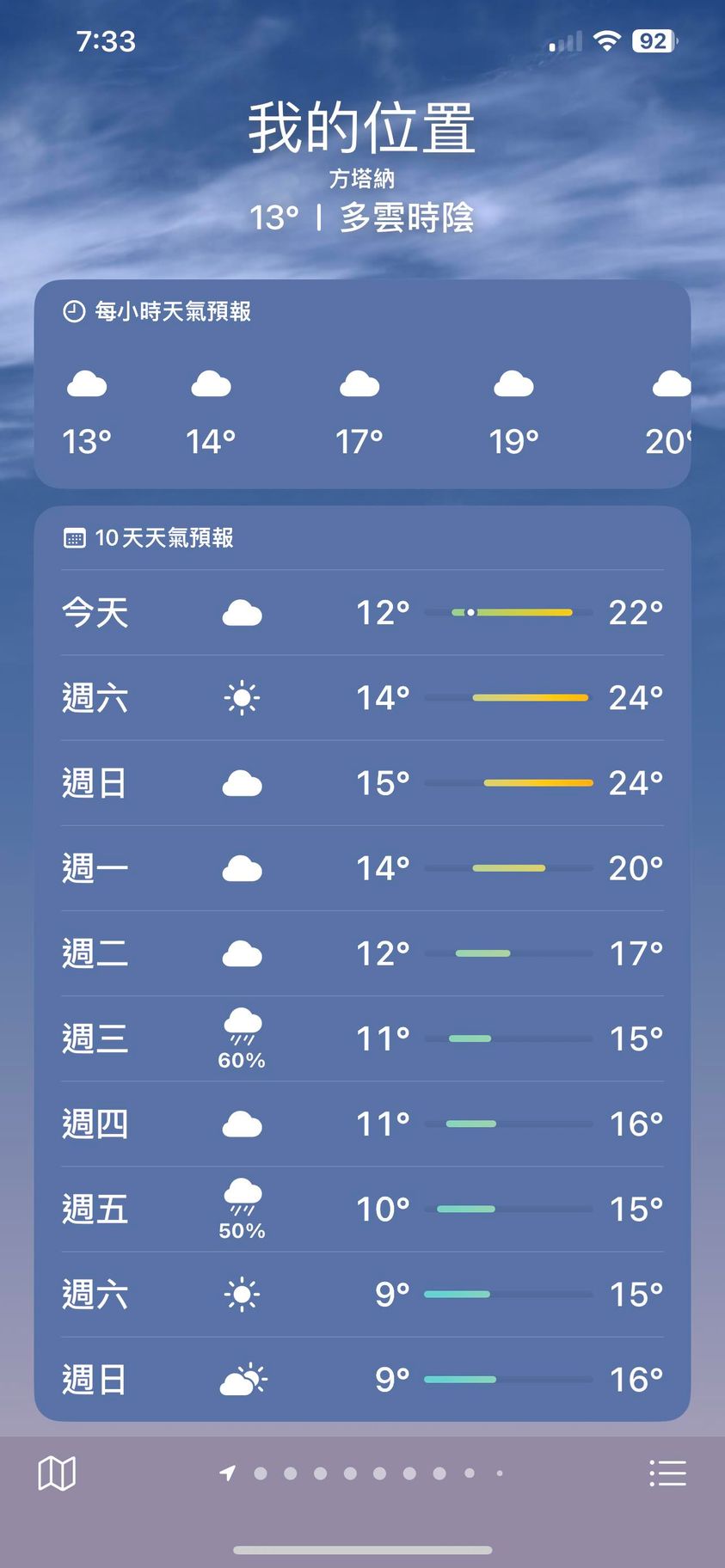Select the 週日 row showing 9° to 16°
Screen dimensions: 725x1568
[x=362, y=1379]
